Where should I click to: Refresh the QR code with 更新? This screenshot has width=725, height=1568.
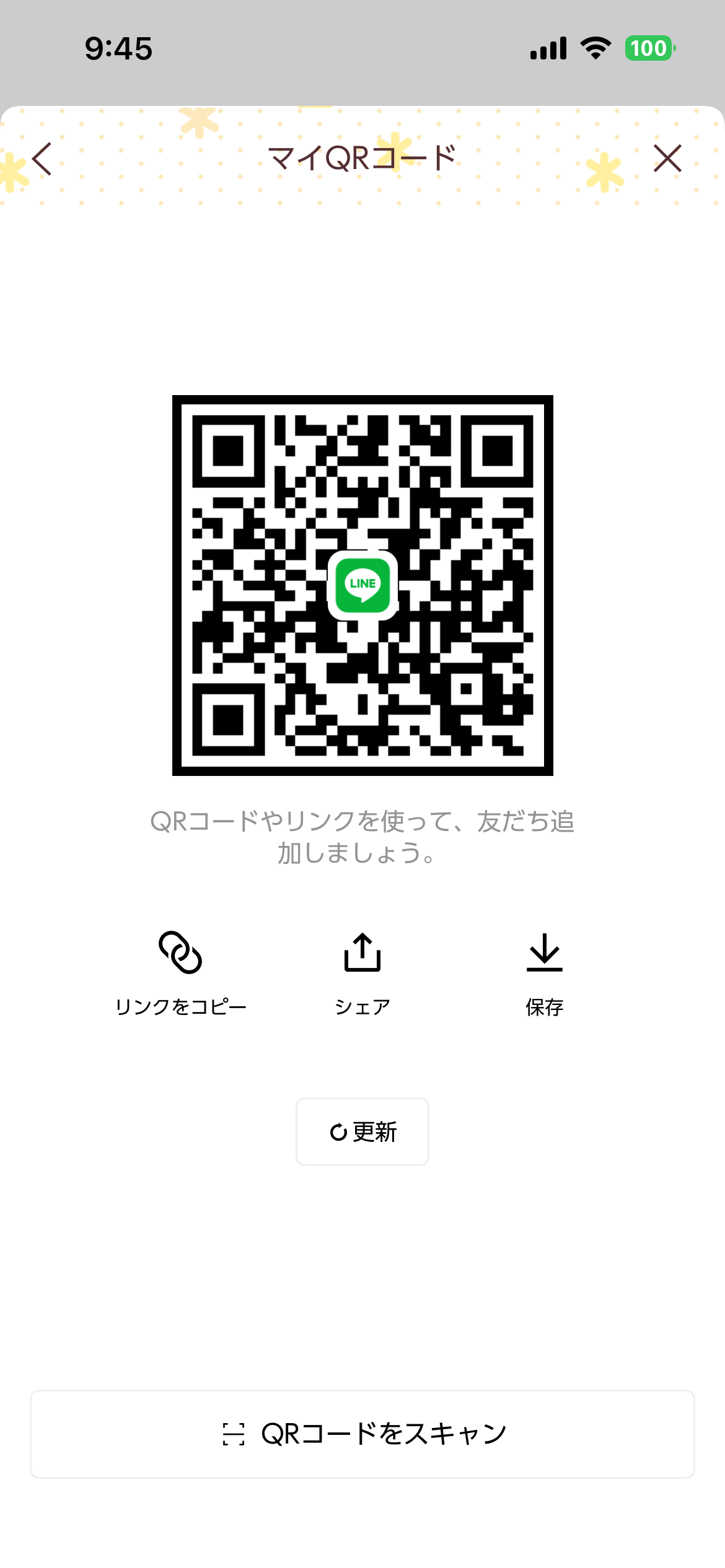(x=362, y=1131)
